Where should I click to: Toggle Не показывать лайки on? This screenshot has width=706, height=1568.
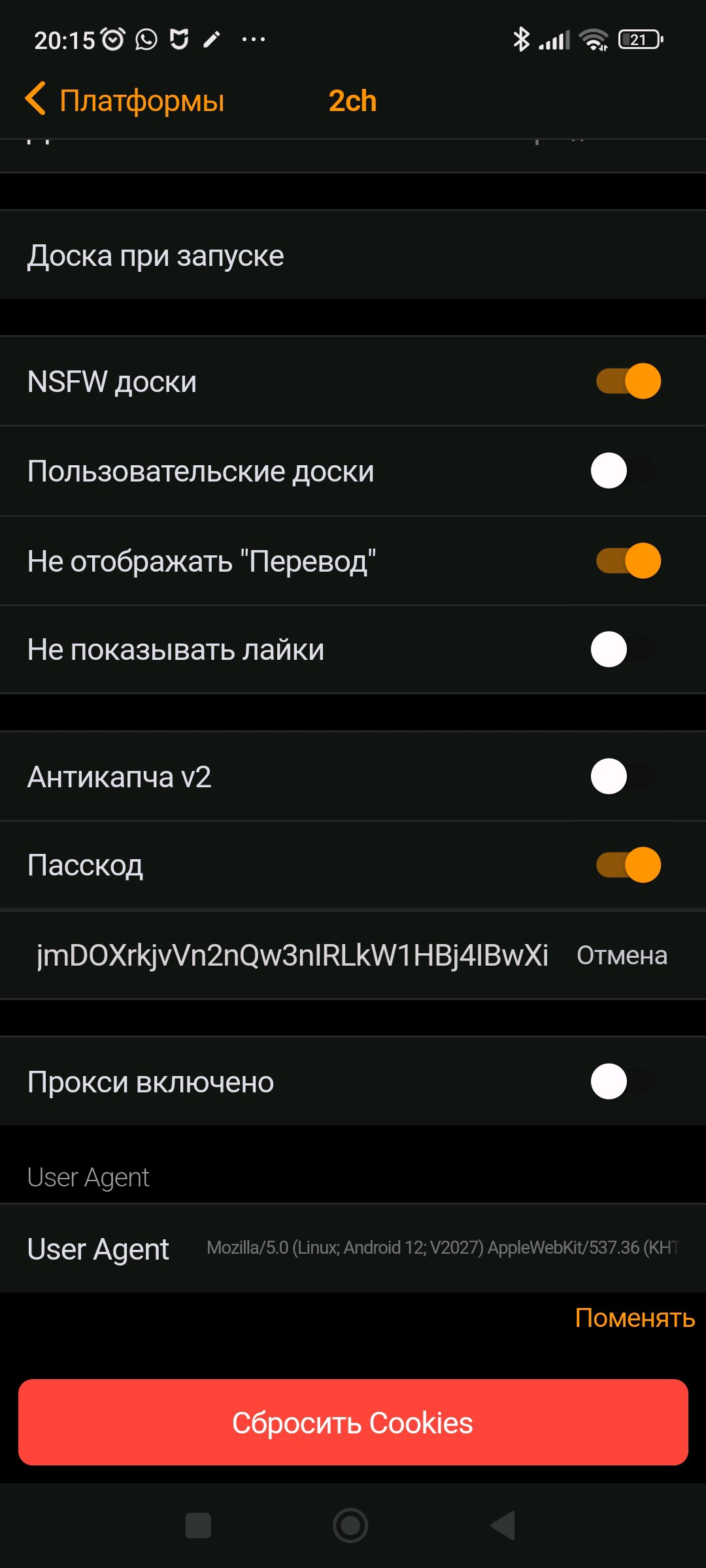(623, 649)
